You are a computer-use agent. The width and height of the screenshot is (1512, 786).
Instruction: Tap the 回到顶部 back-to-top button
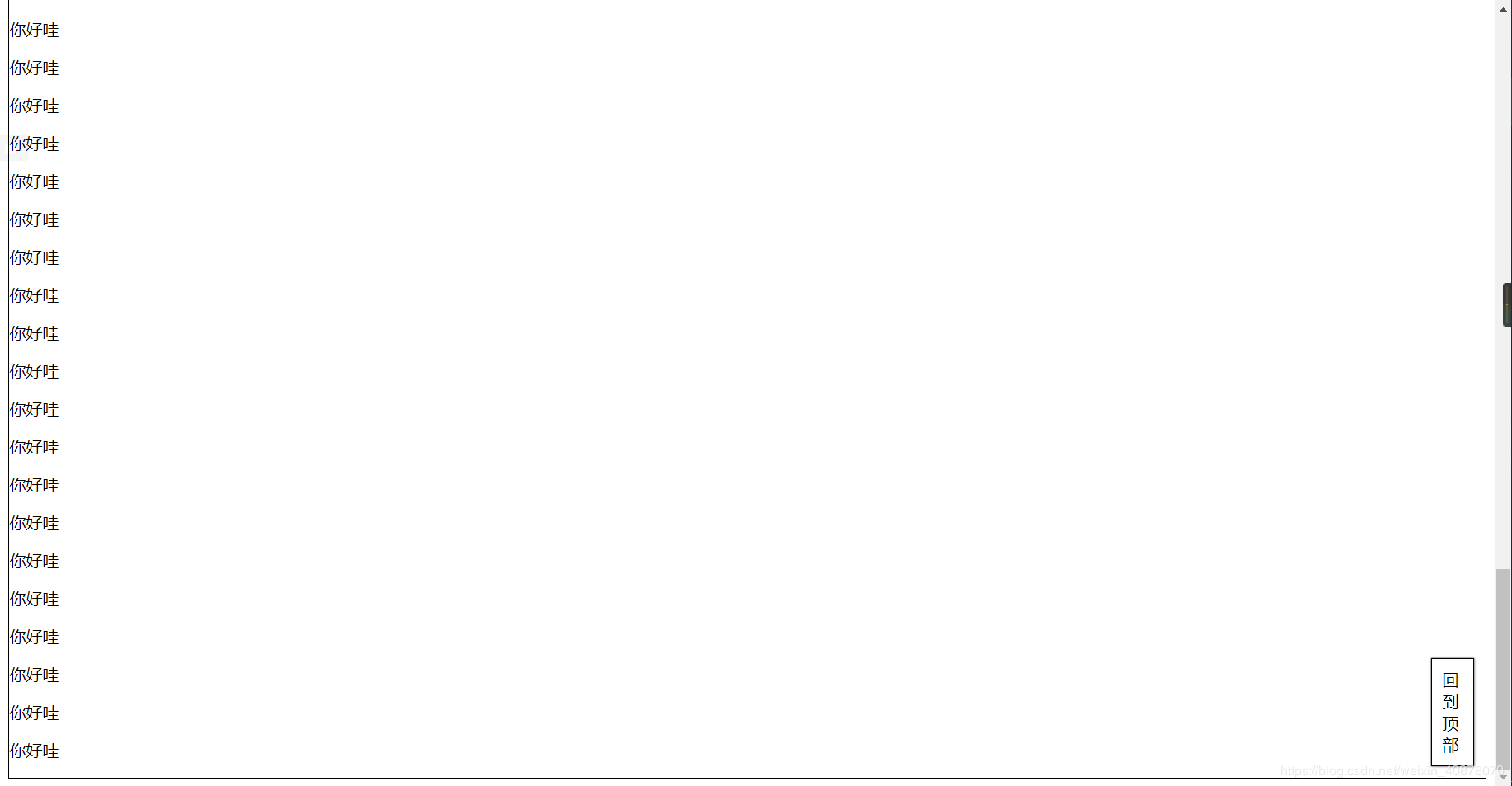(1452, 712)
